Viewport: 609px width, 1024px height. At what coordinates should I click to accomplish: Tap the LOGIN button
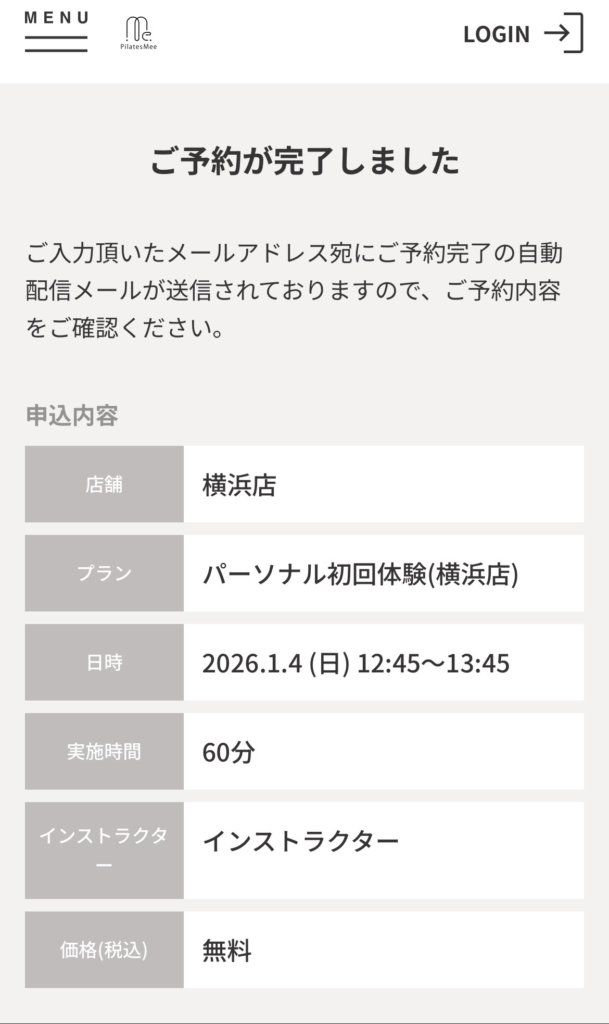point(522,34)
